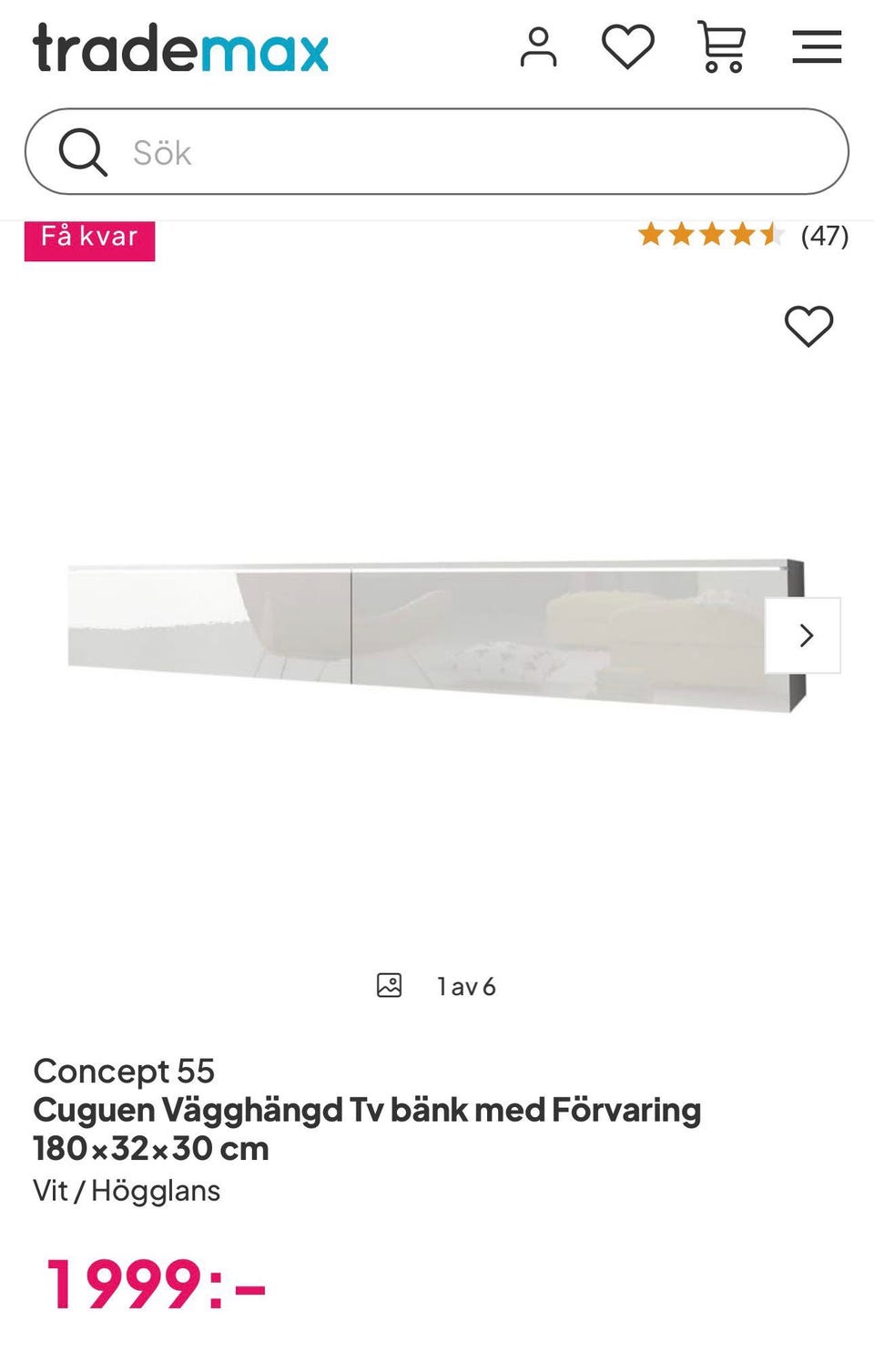Click the search magnifier icon

(85, 151)
